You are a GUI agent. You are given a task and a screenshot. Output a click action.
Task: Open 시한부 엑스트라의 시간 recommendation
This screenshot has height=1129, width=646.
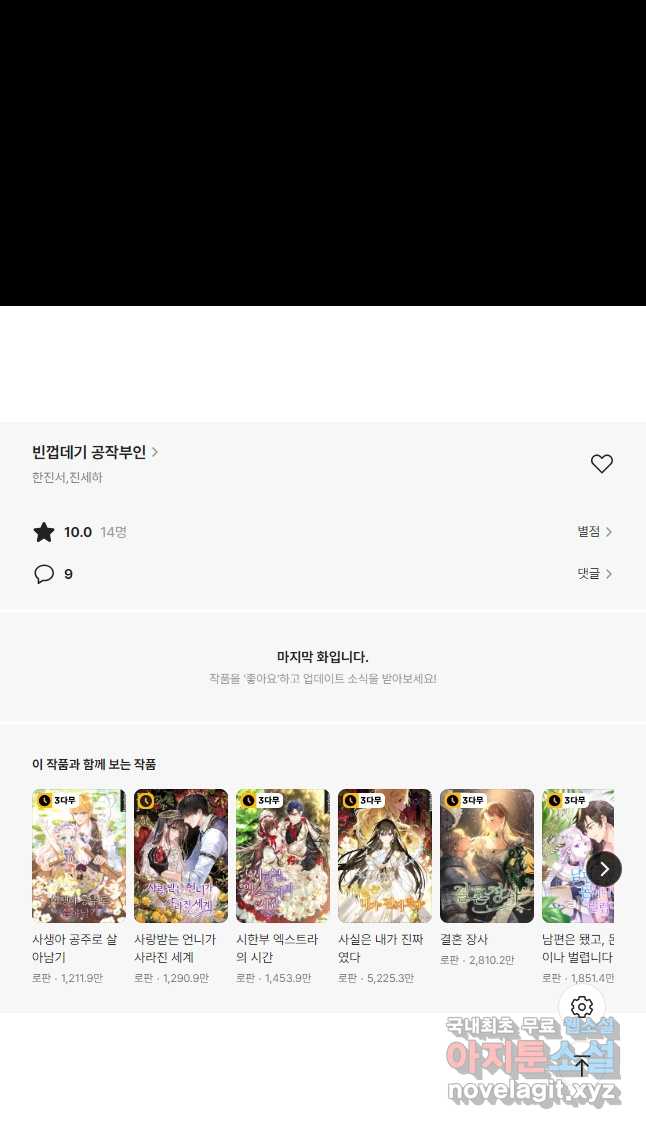click(283, 856)
